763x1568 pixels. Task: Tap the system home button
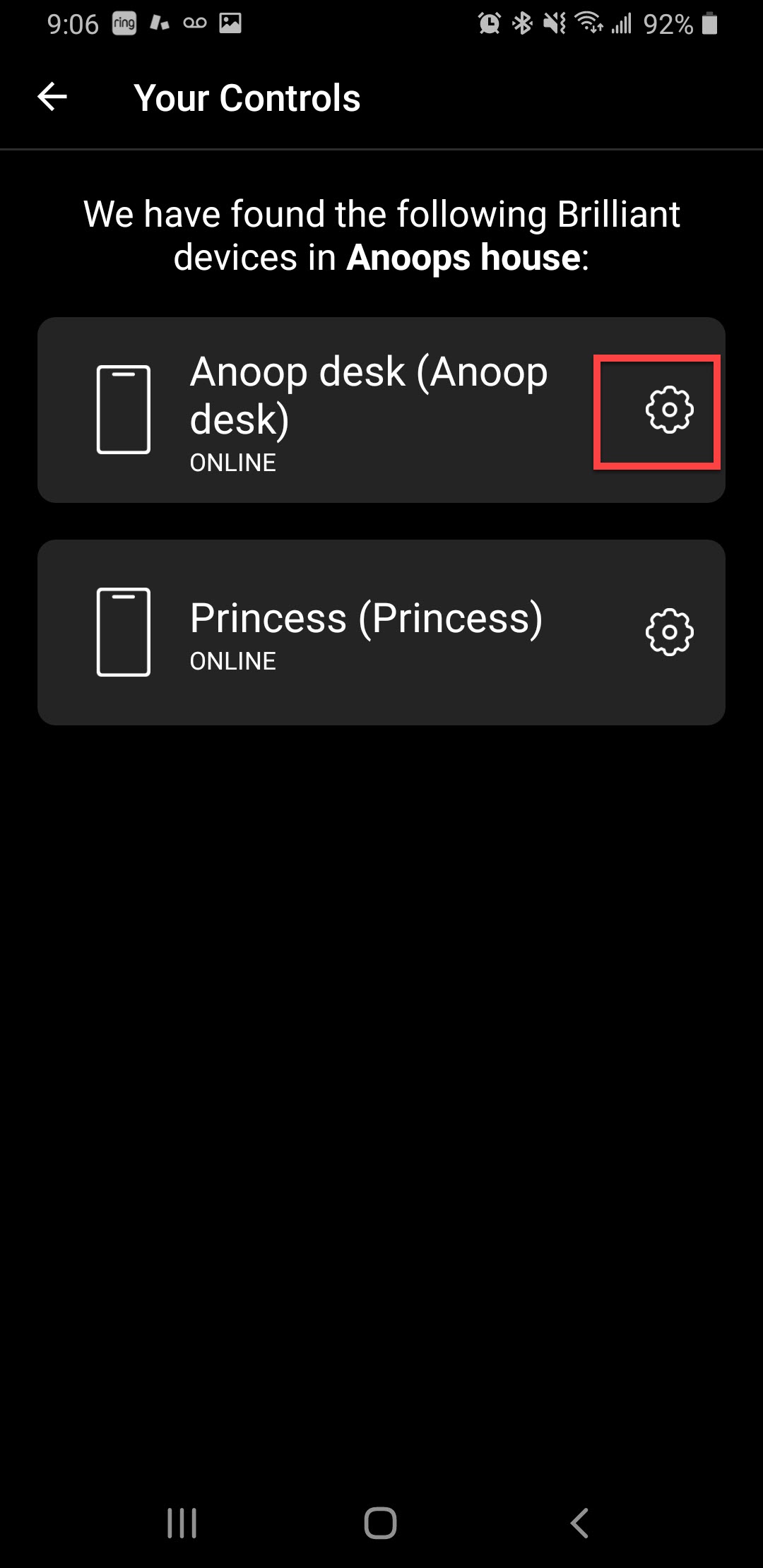tap(381, 1522)
